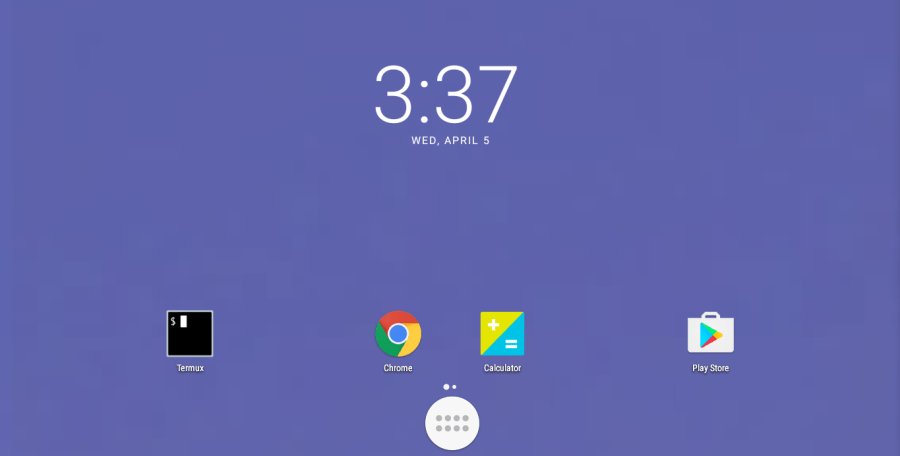
Task: Open the app drawer button
Action: (x=452, y=423)
